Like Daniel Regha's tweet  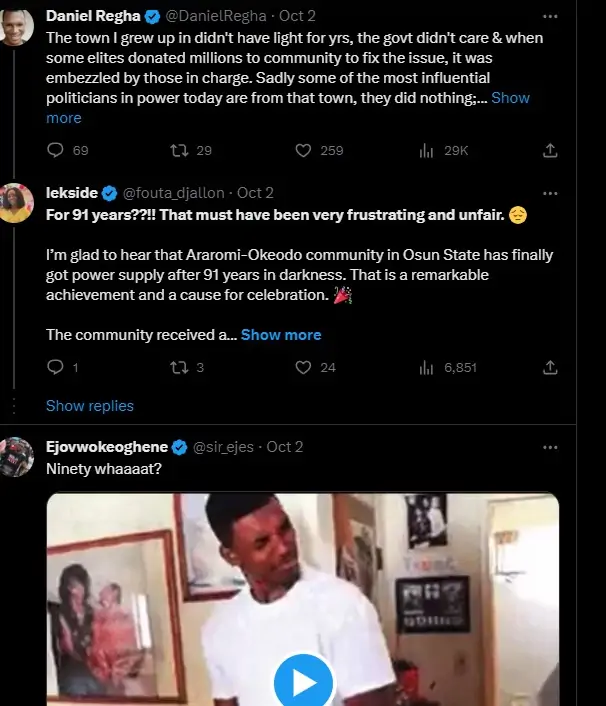tap(304, 150)
